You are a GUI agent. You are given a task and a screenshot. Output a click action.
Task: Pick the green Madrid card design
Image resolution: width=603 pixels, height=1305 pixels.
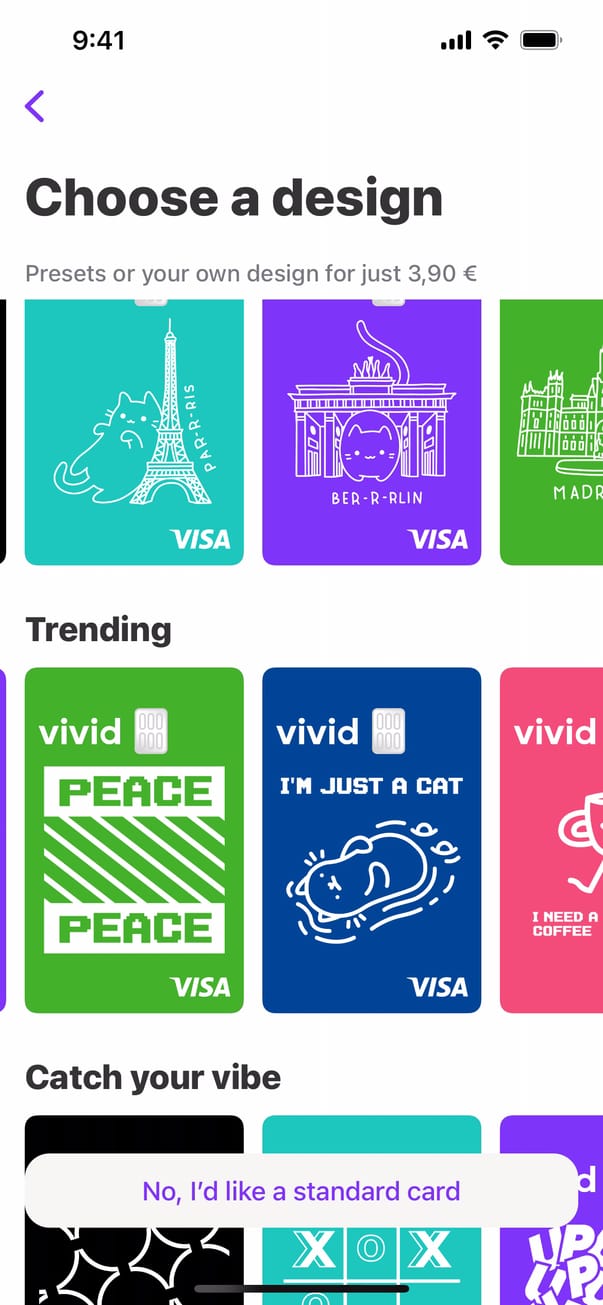(x=553, y=432)
